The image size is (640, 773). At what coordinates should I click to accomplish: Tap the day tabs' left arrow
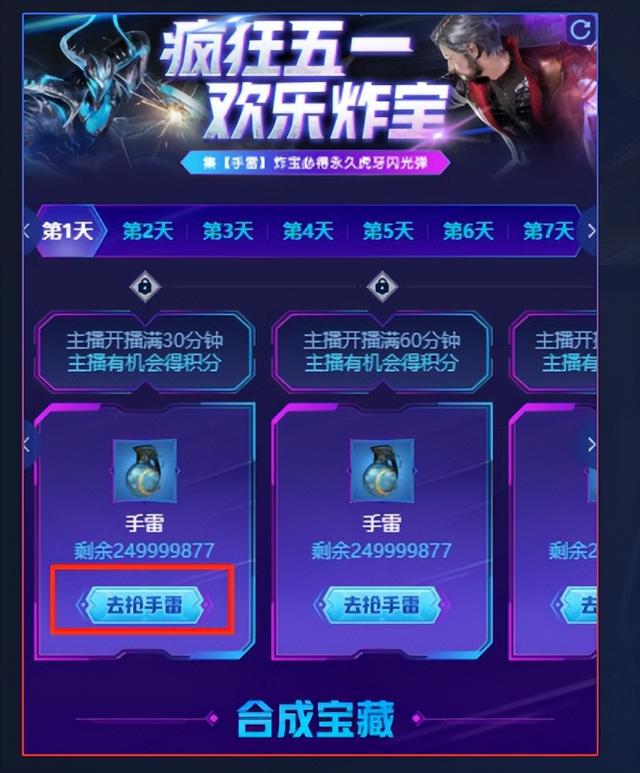pyautogui.click(x=28, y=231)
